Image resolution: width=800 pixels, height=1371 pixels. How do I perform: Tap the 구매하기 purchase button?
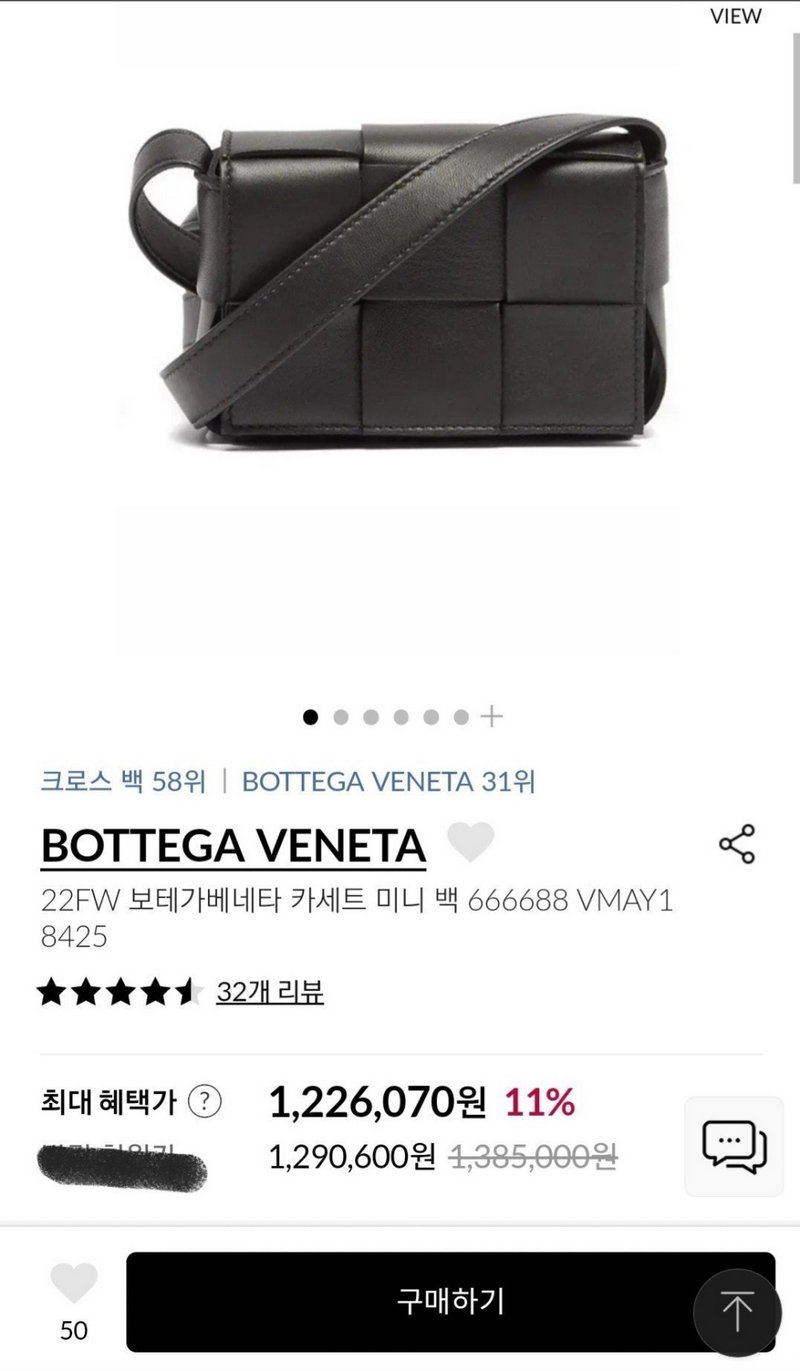click(450, 1301)
